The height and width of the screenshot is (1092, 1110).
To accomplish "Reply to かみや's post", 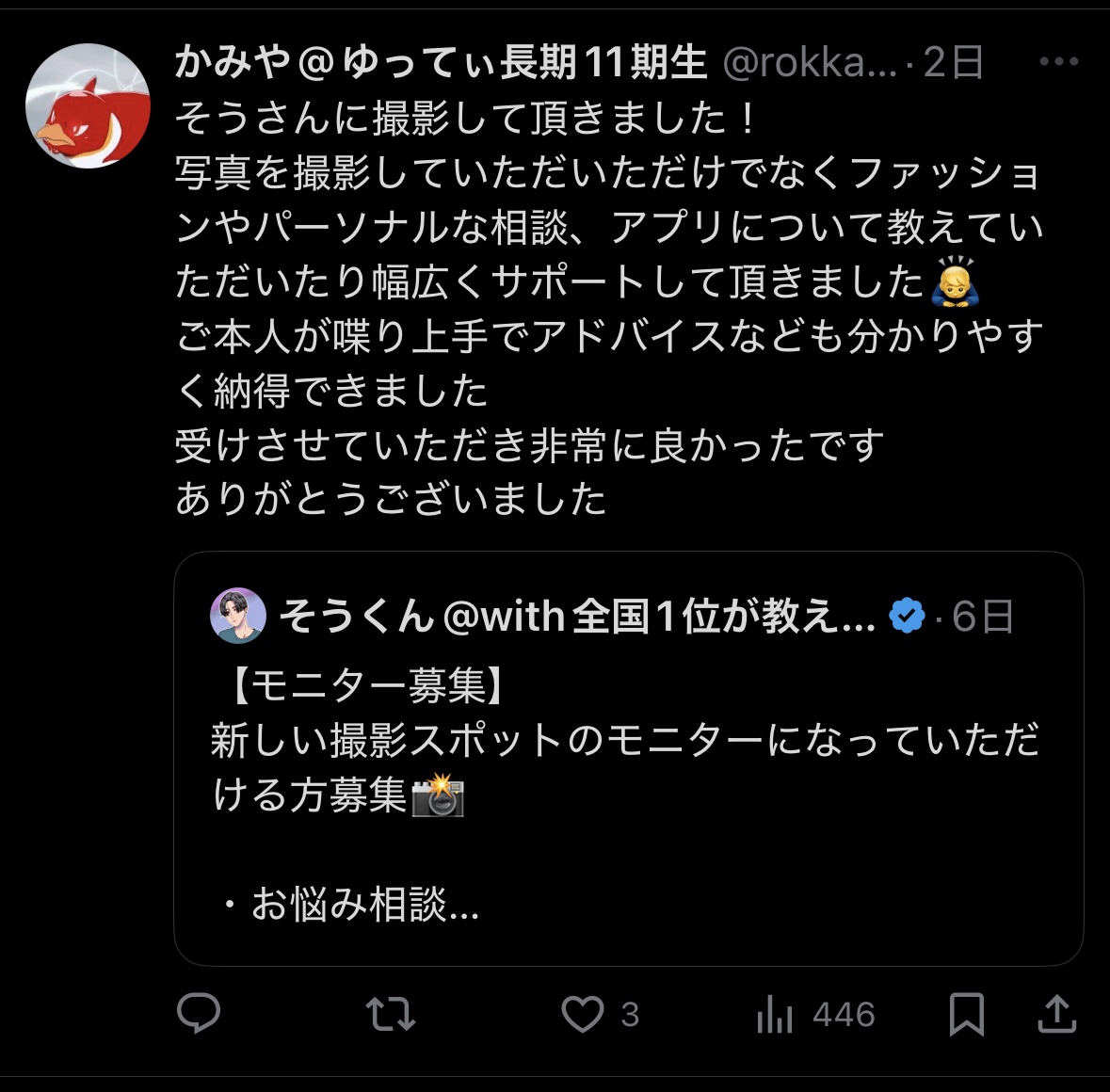I will pos(199,1014).
